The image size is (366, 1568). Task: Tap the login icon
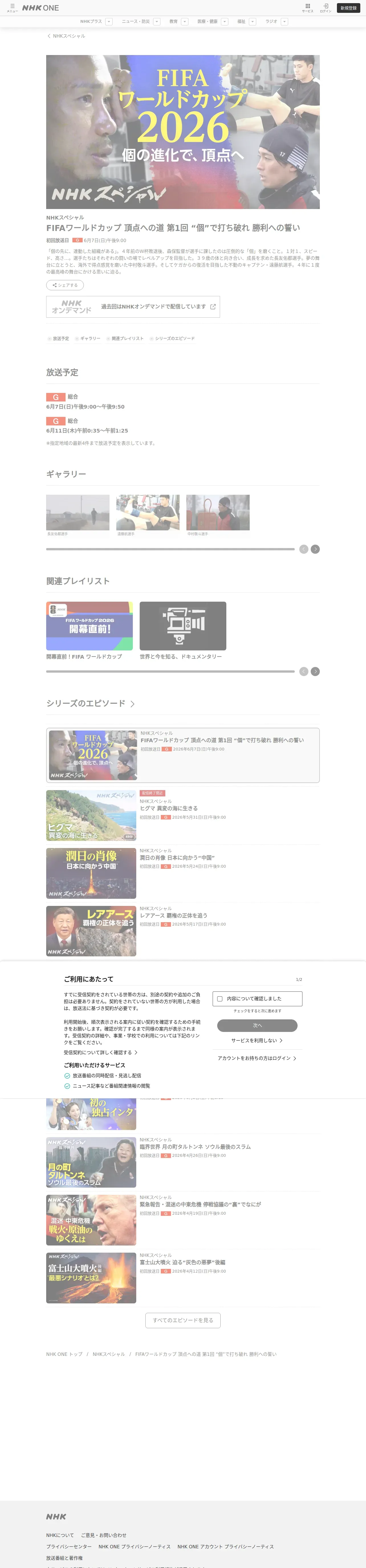326,7
